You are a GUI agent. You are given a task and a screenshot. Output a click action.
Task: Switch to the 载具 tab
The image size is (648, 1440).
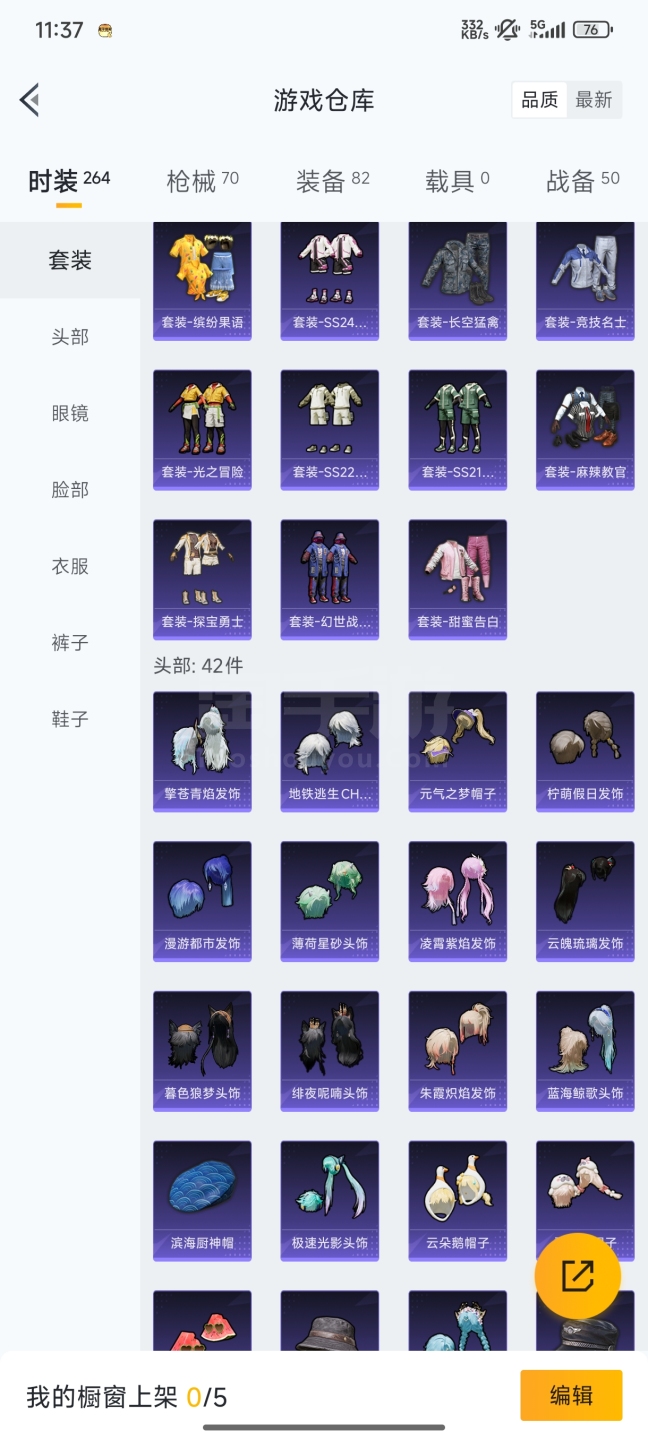(457, 181)
